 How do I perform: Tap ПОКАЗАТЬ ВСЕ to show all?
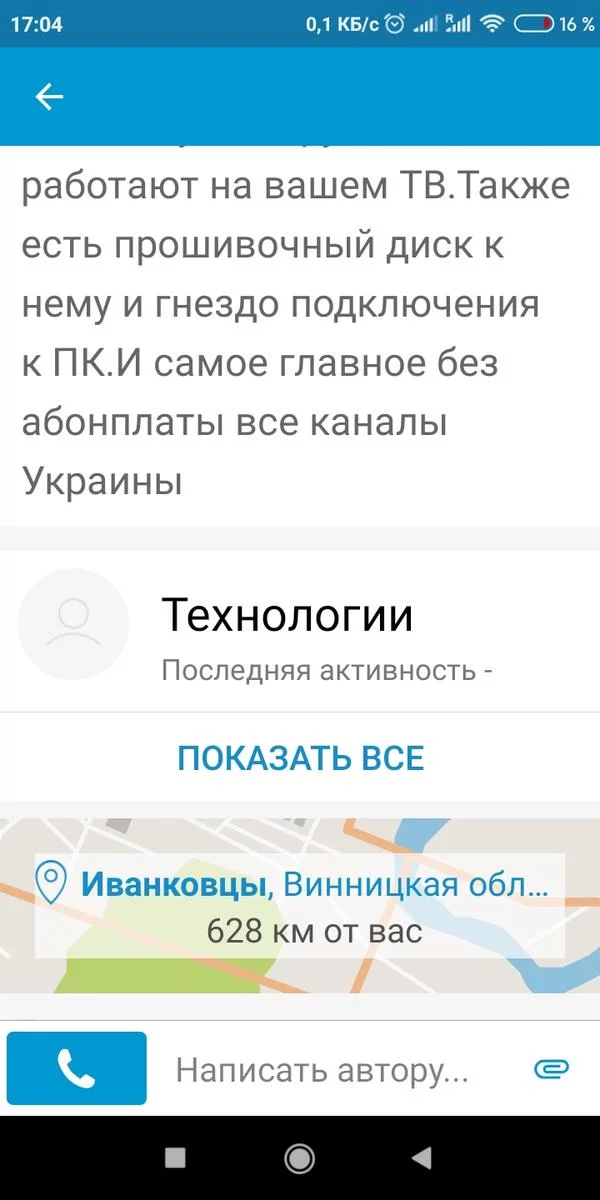pos(300,758)
